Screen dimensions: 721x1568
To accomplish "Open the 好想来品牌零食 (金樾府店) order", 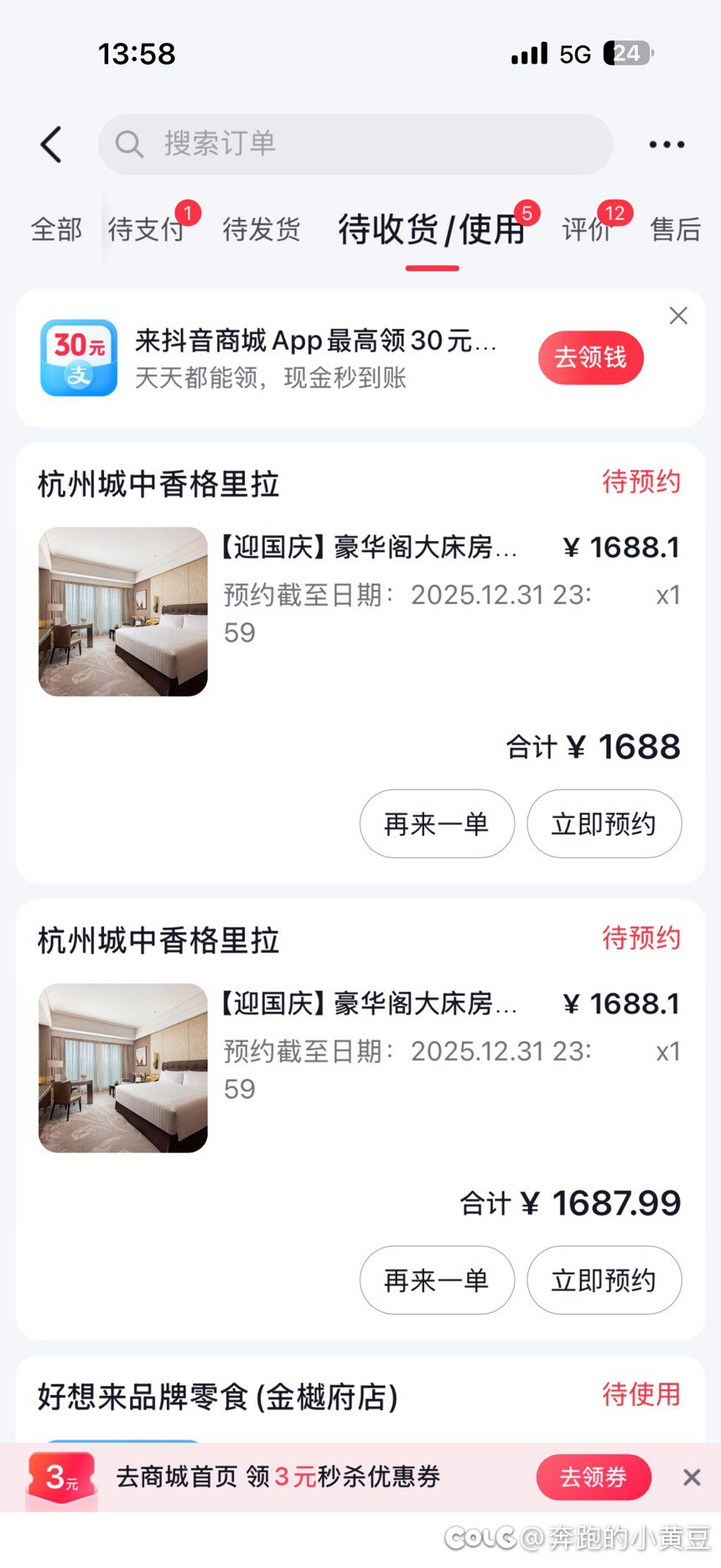I will tap(218, 1397).
